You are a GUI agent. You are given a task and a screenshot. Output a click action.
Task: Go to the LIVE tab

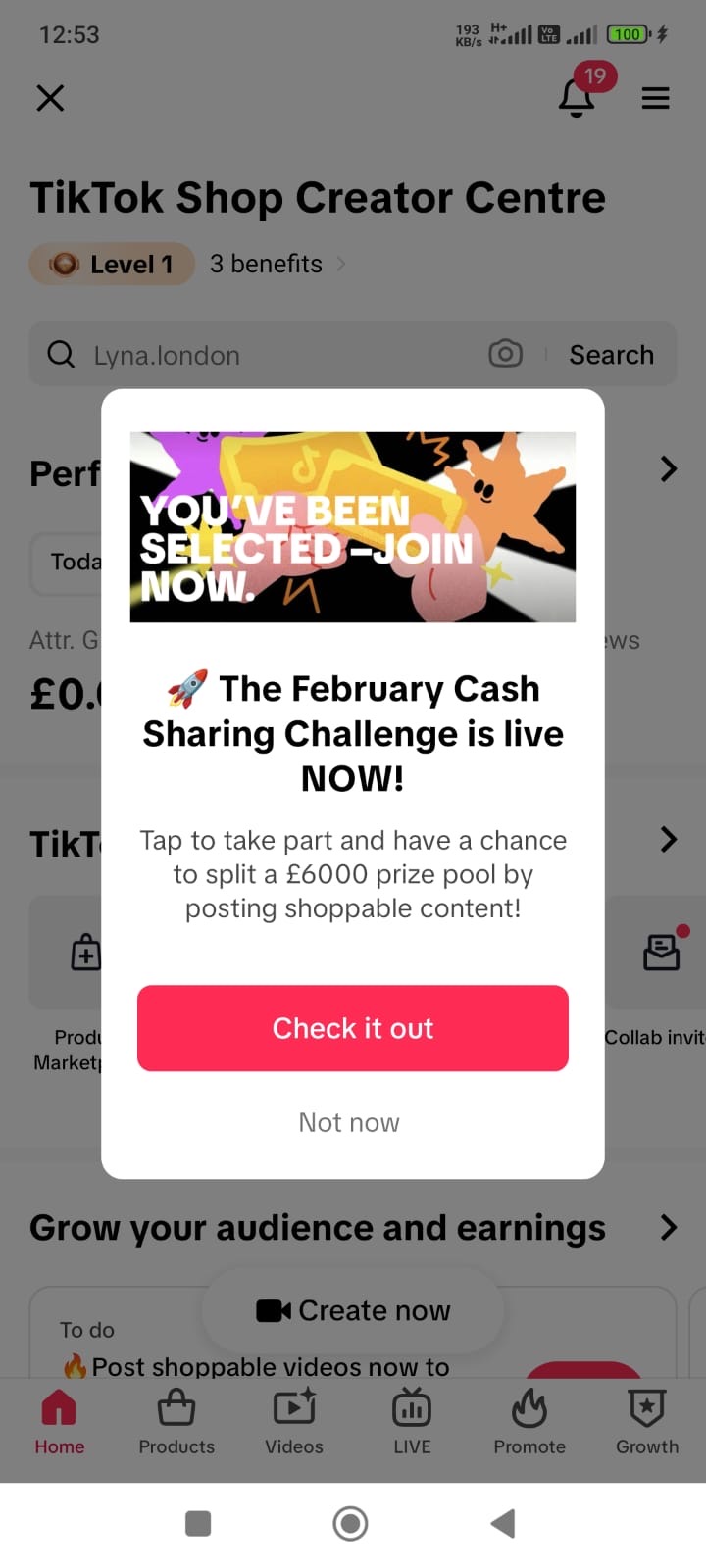point(412,1421)
